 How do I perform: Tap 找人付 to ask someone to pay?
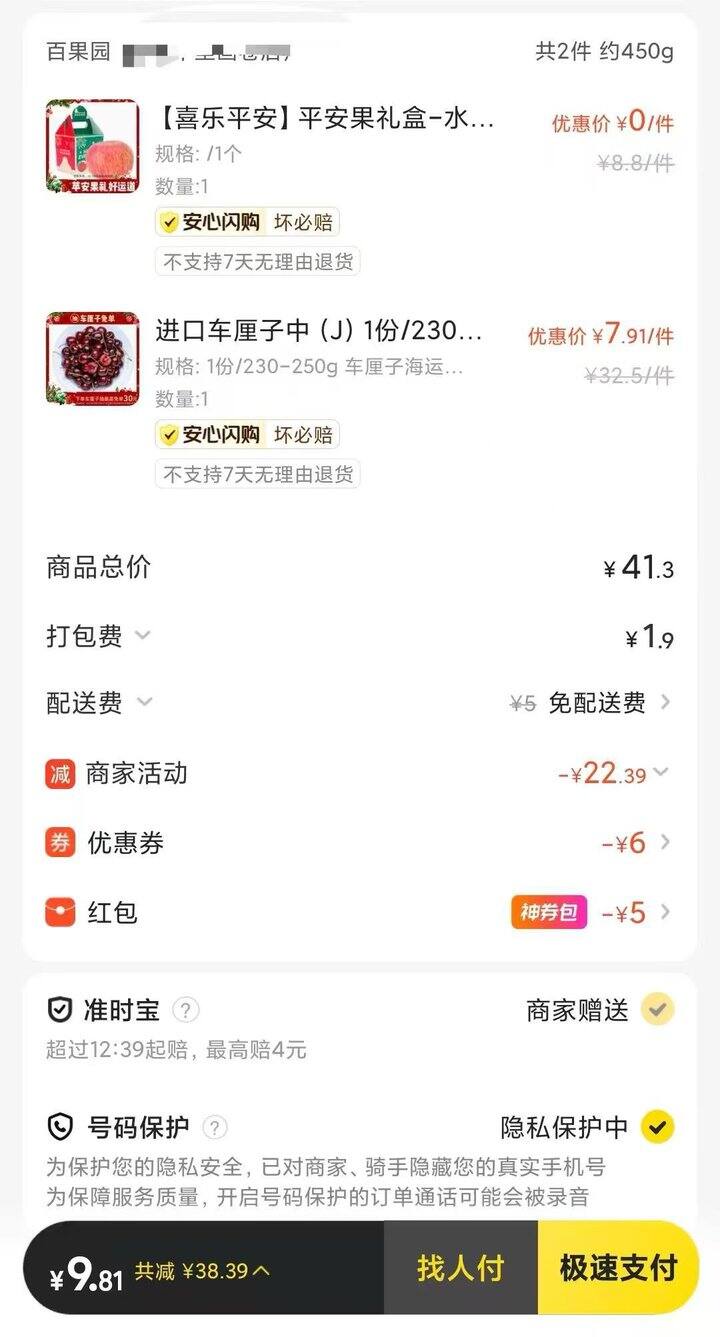460,1268
